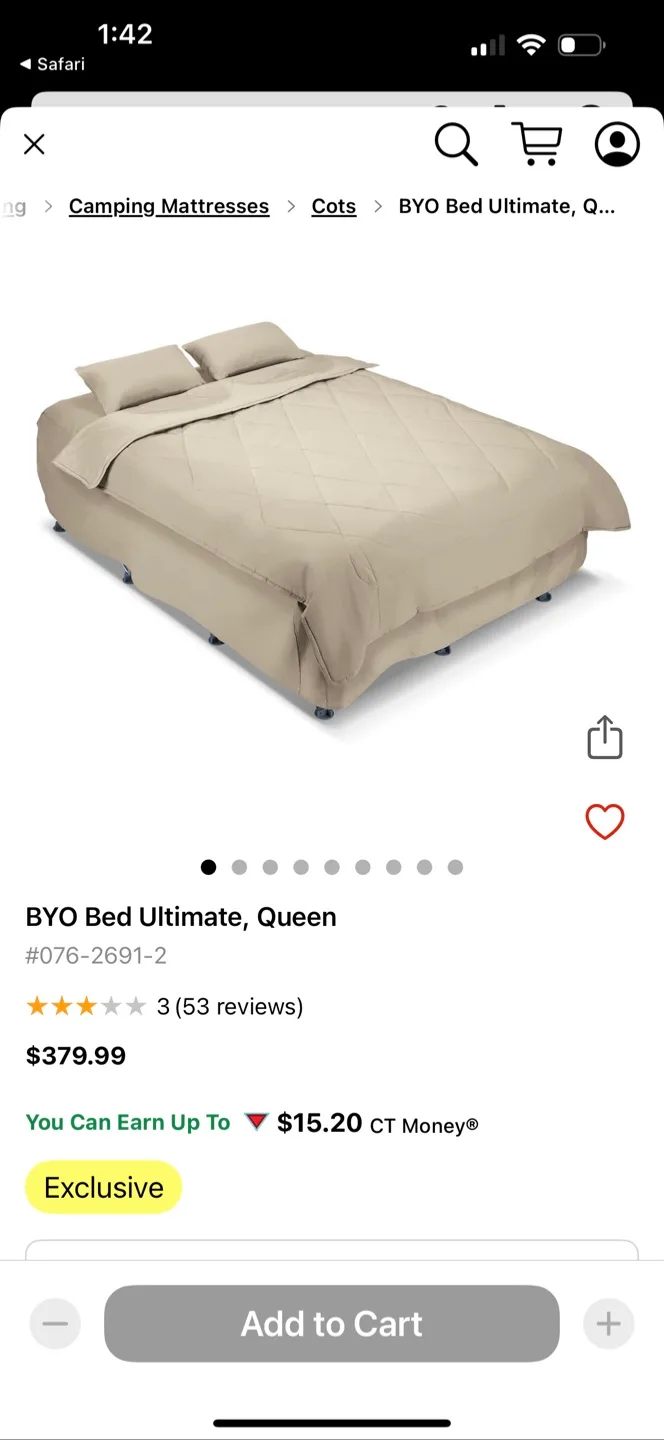Close this product page

click(x=34, y=145)
